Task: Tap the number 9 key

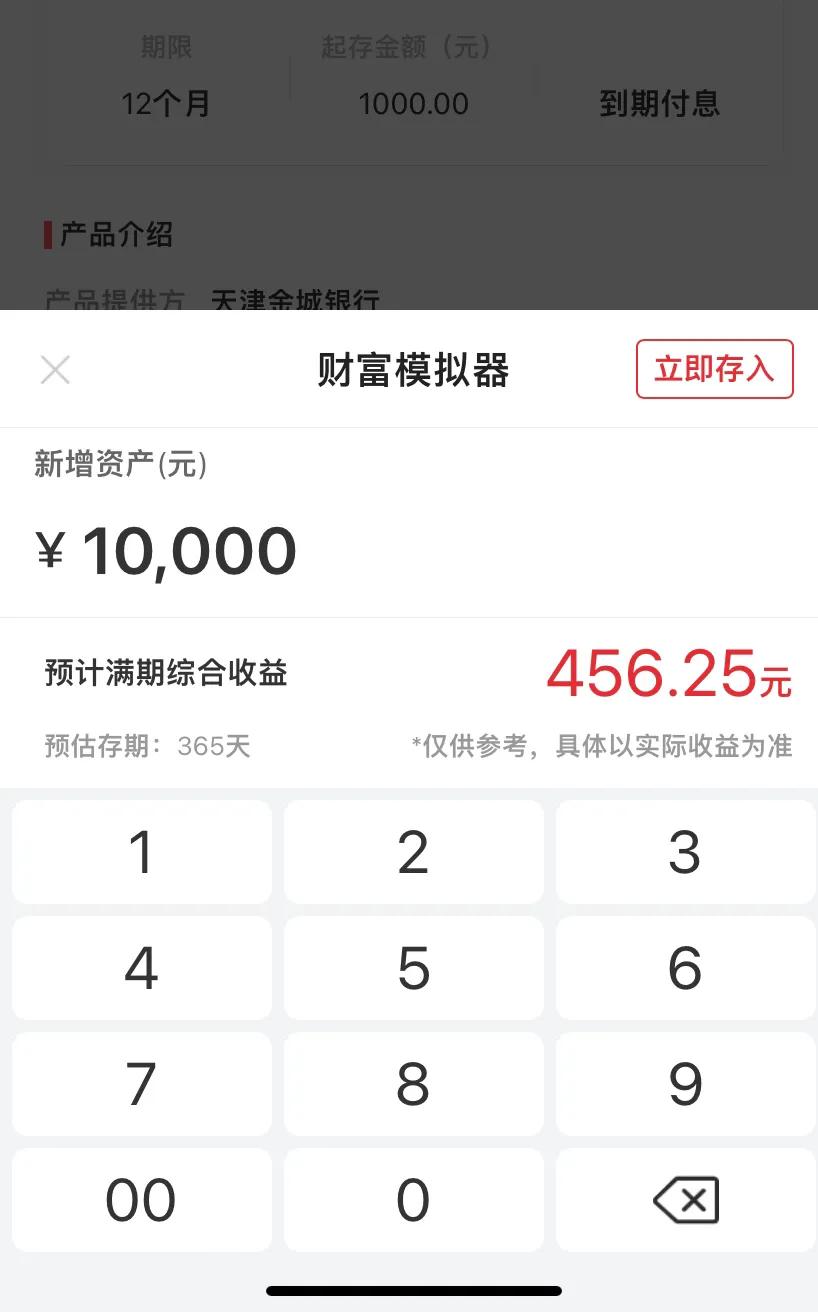Action: (685, 1084)
